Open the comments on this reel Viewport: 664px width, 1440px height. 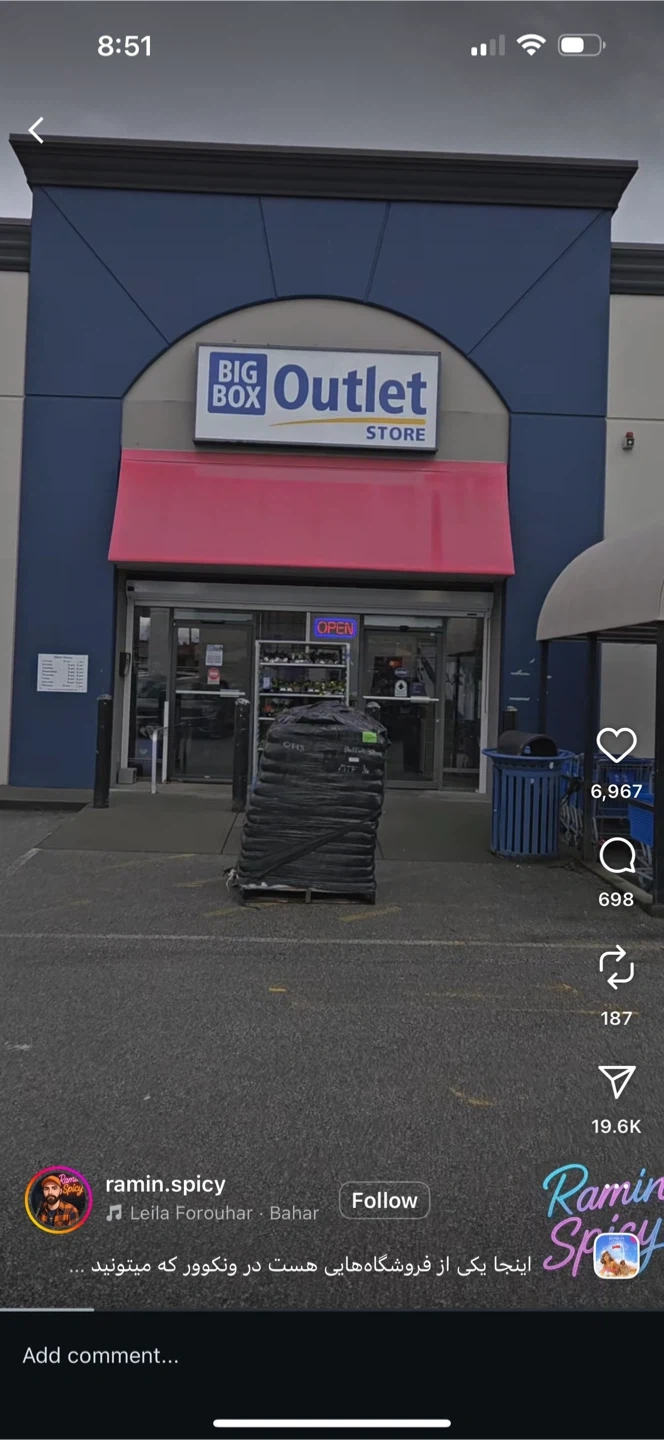(x=616, y=856)
